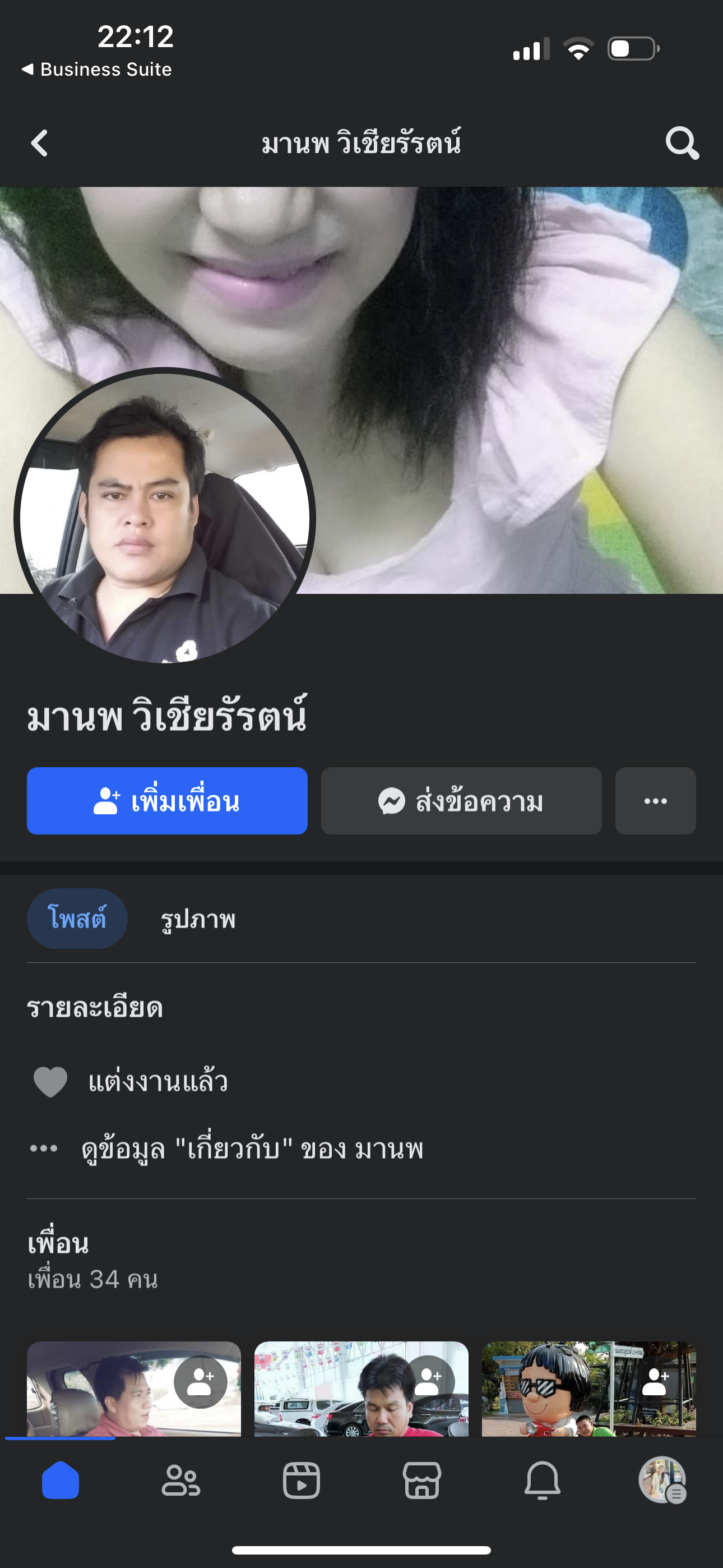The height and width of the screenshot is (1568, 723).
Task: Open ดูข้อมูล "เกี่ยวกับ" ของ มานพ
Action: 252,1149
